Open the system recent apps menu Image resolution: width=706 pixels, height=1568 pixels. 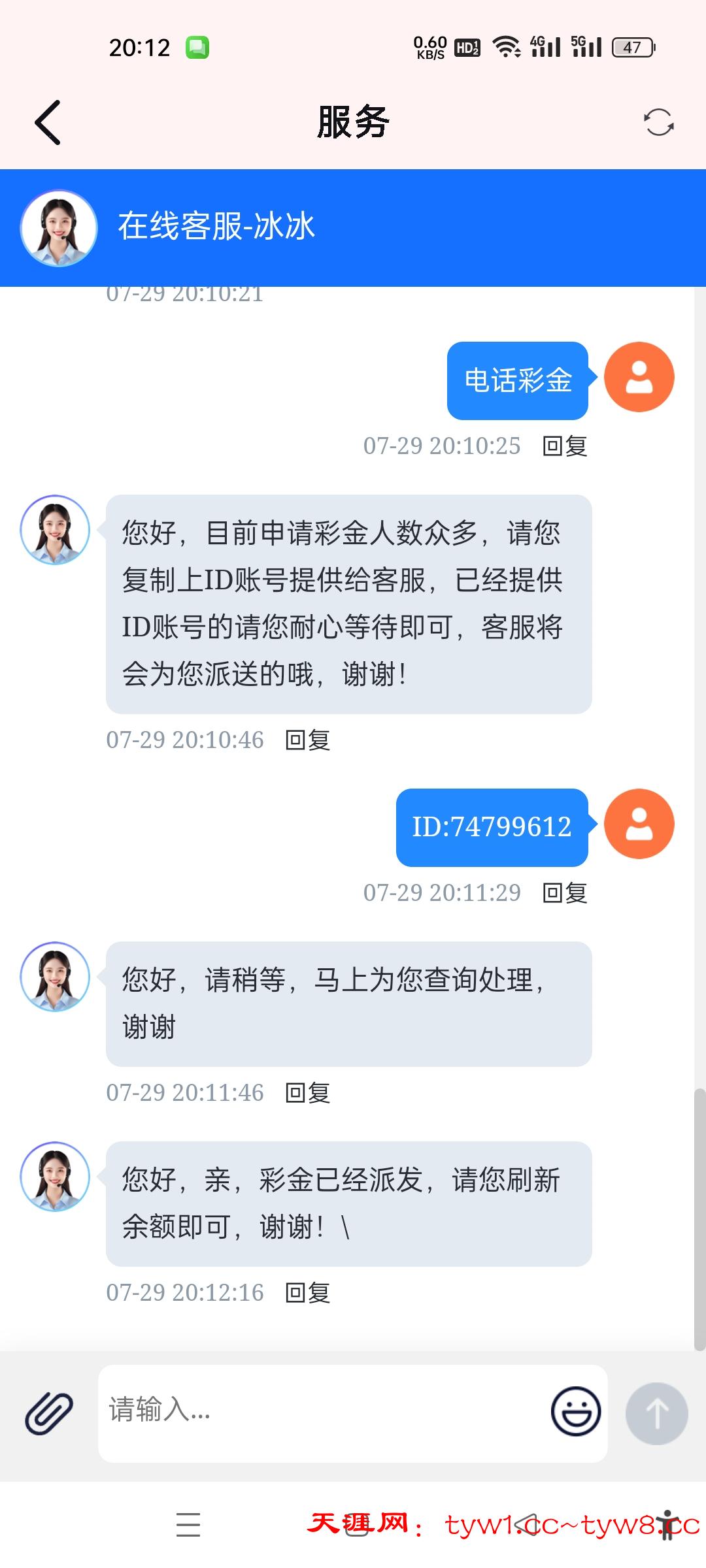click(x=188, y=1524)
